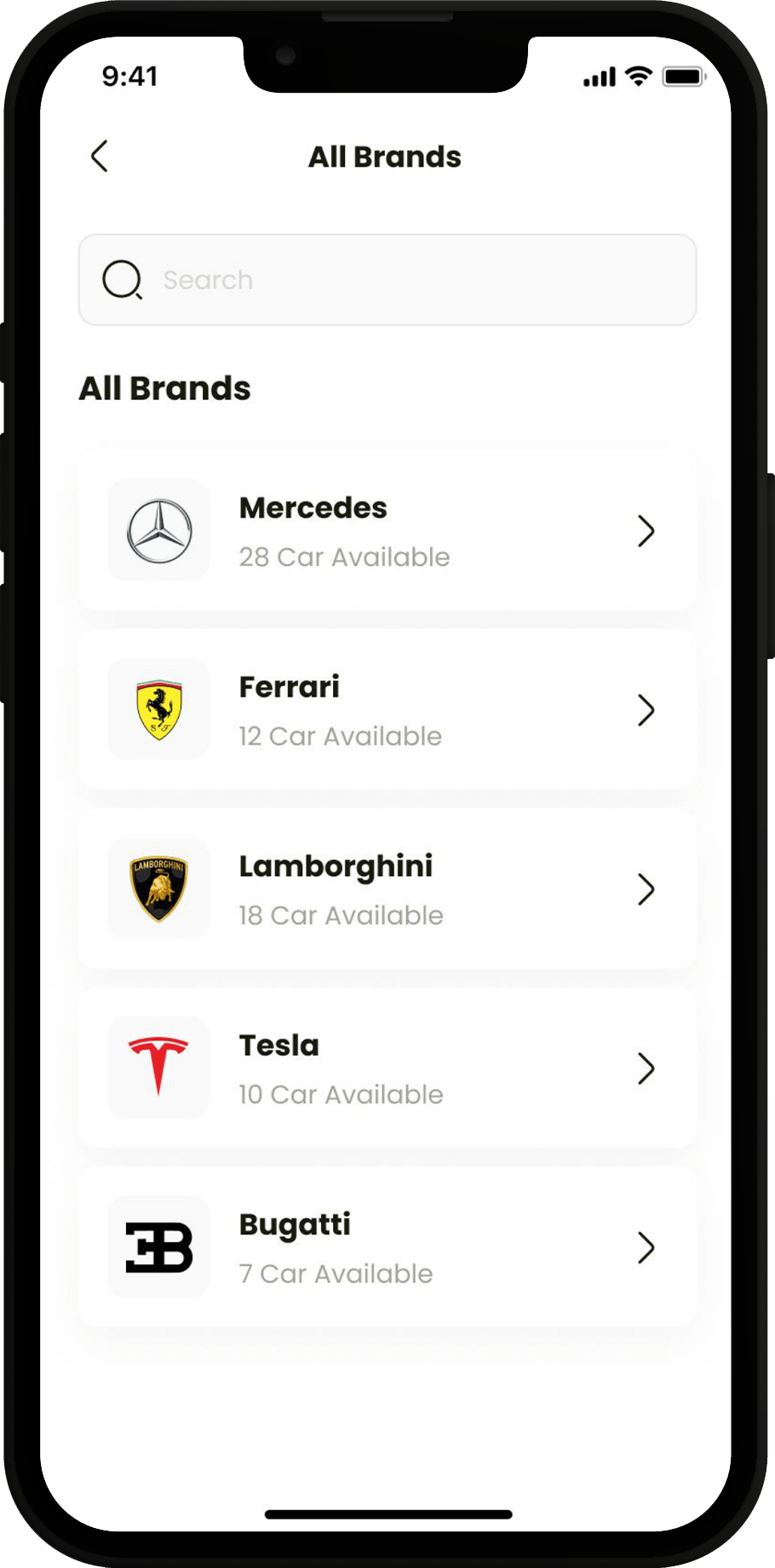Viewport: 775px width, 1568px height.
Task: Select the Tesla brand
Action: [x=387, y=1068]
